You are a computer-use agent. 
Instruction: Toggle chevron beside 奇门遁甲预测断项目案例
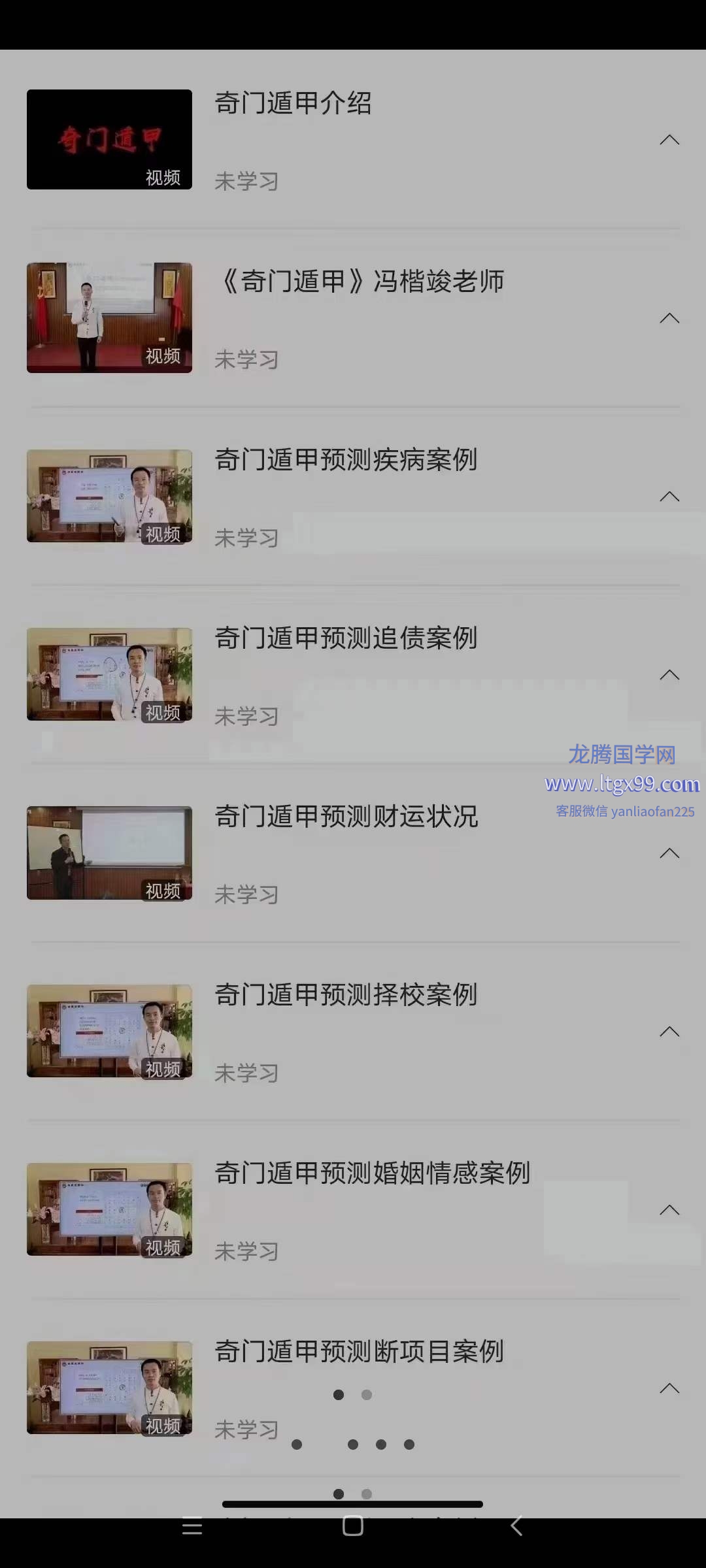[x=669, y=1388]
